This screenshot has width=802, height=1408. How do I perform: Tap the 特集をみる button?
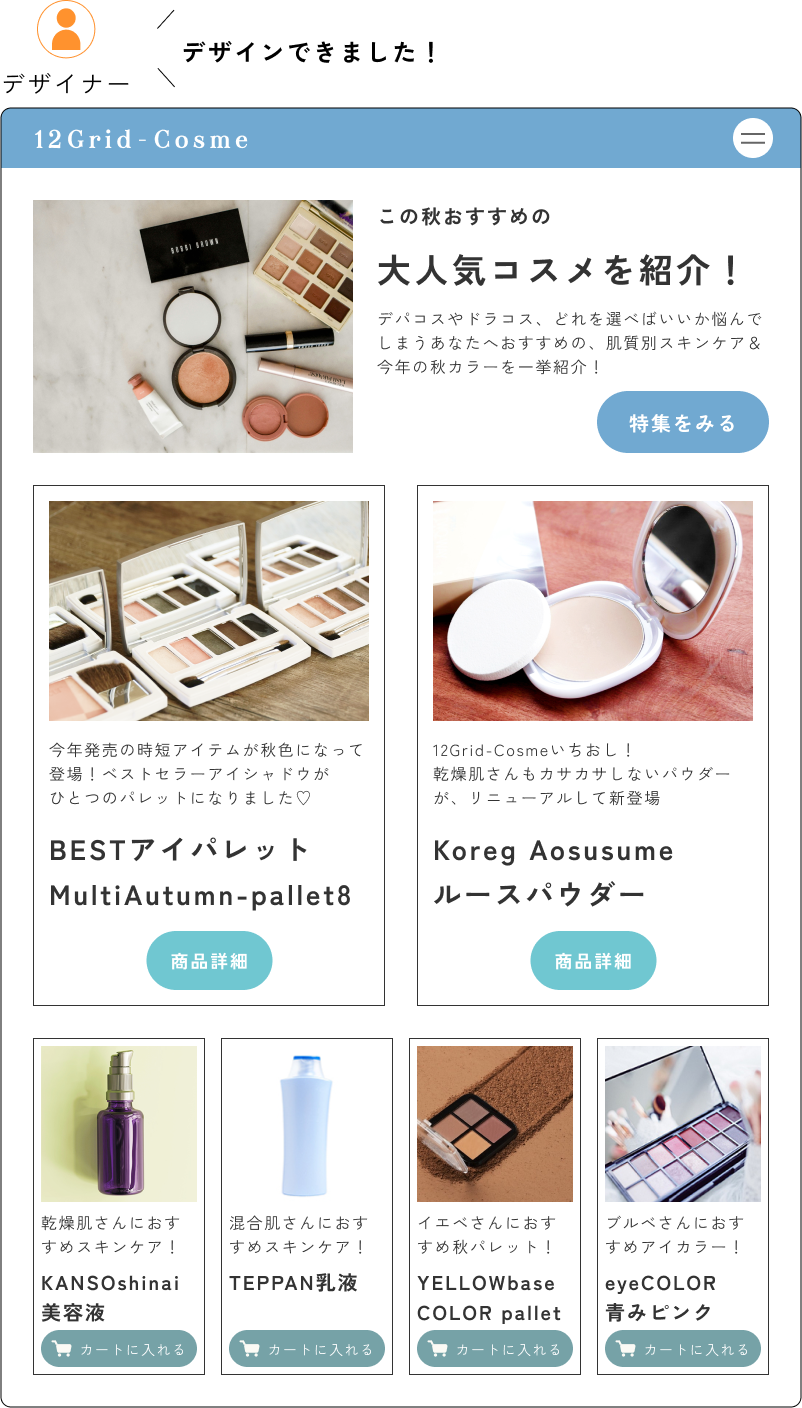point(682,422)
